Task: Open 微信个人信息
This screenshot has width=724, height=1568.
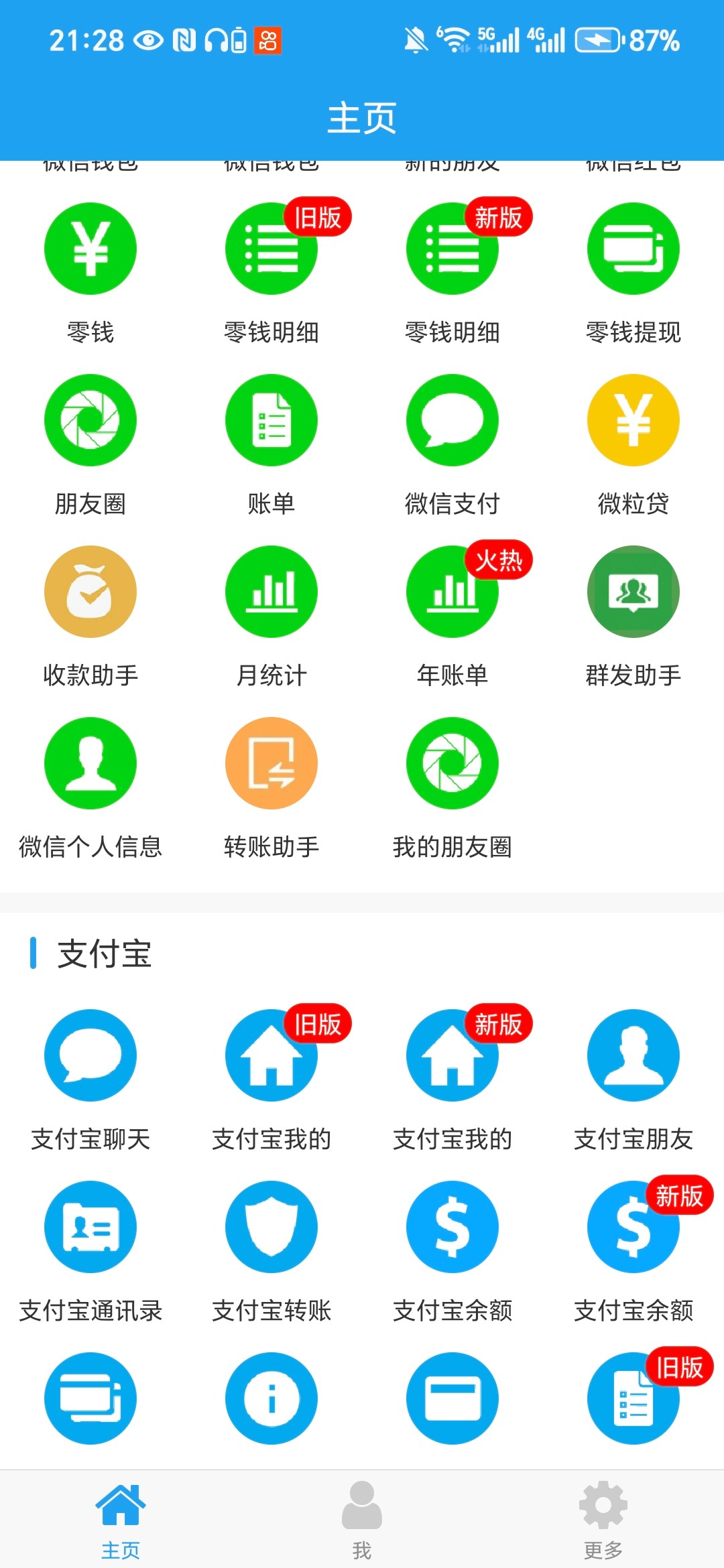Action: [x=90, y=764]
